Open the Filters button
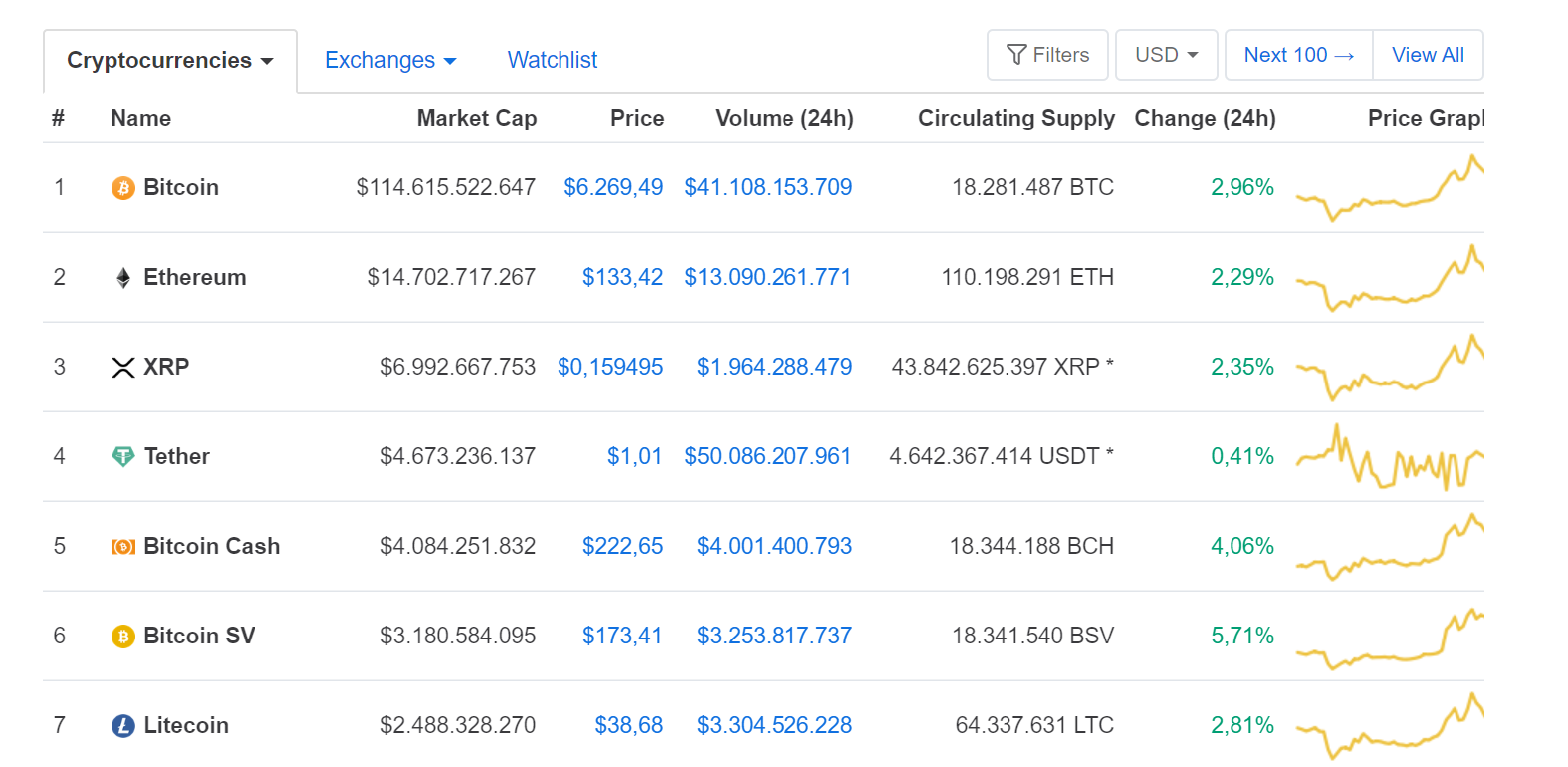This screenshot has width=1568, height=767. 1047,55
